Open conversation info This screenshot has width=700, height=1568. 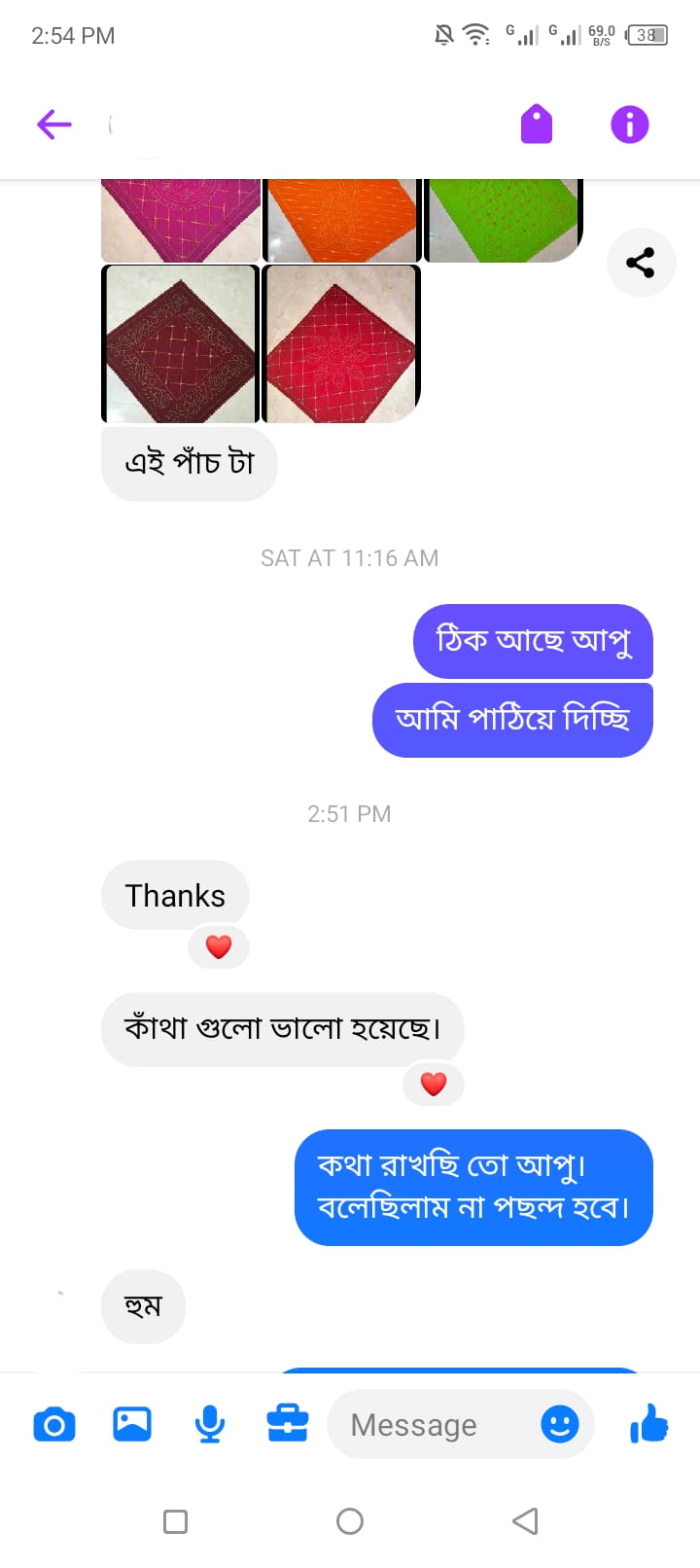629,125
